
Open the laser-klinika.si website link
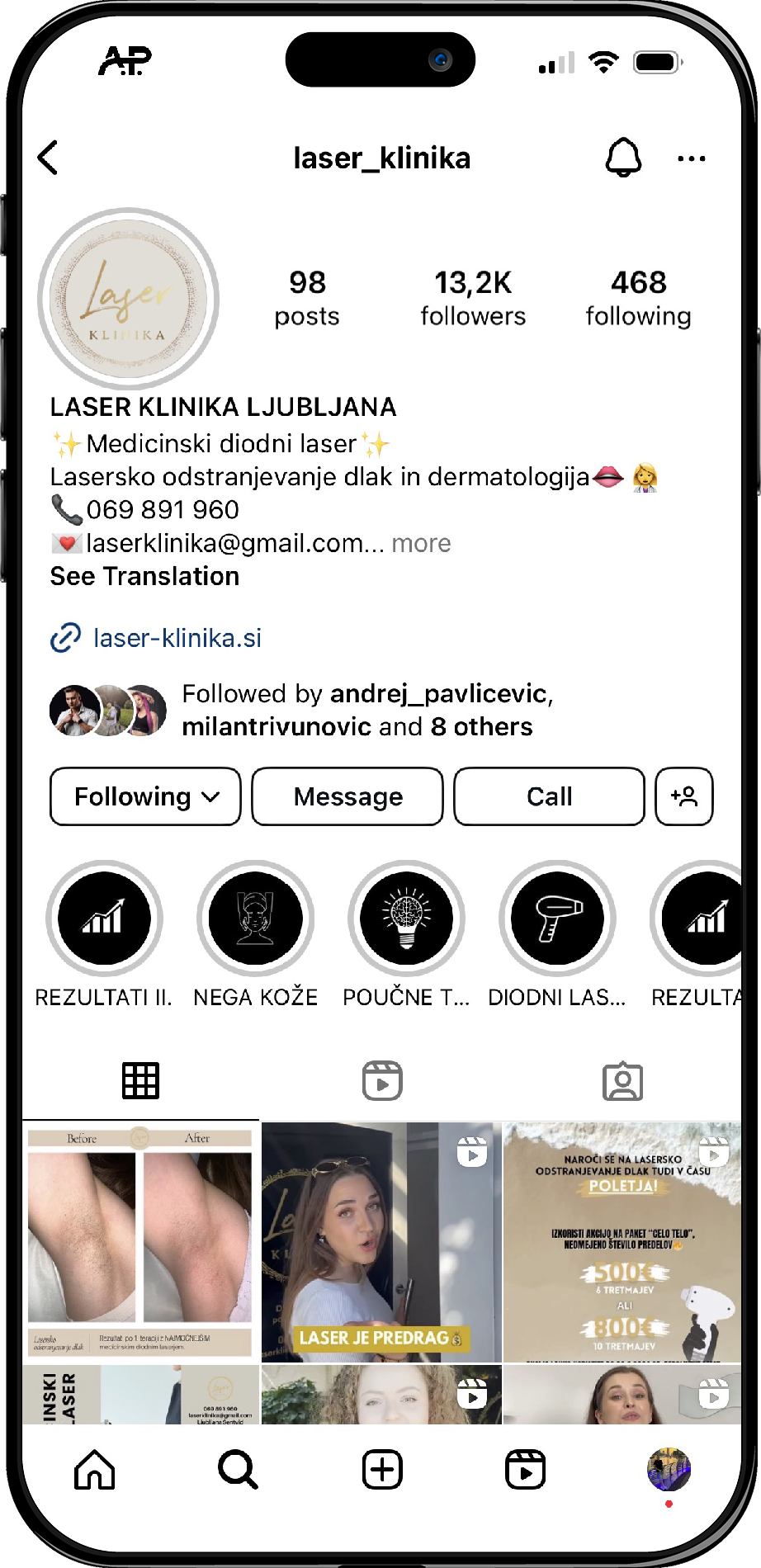177,638
